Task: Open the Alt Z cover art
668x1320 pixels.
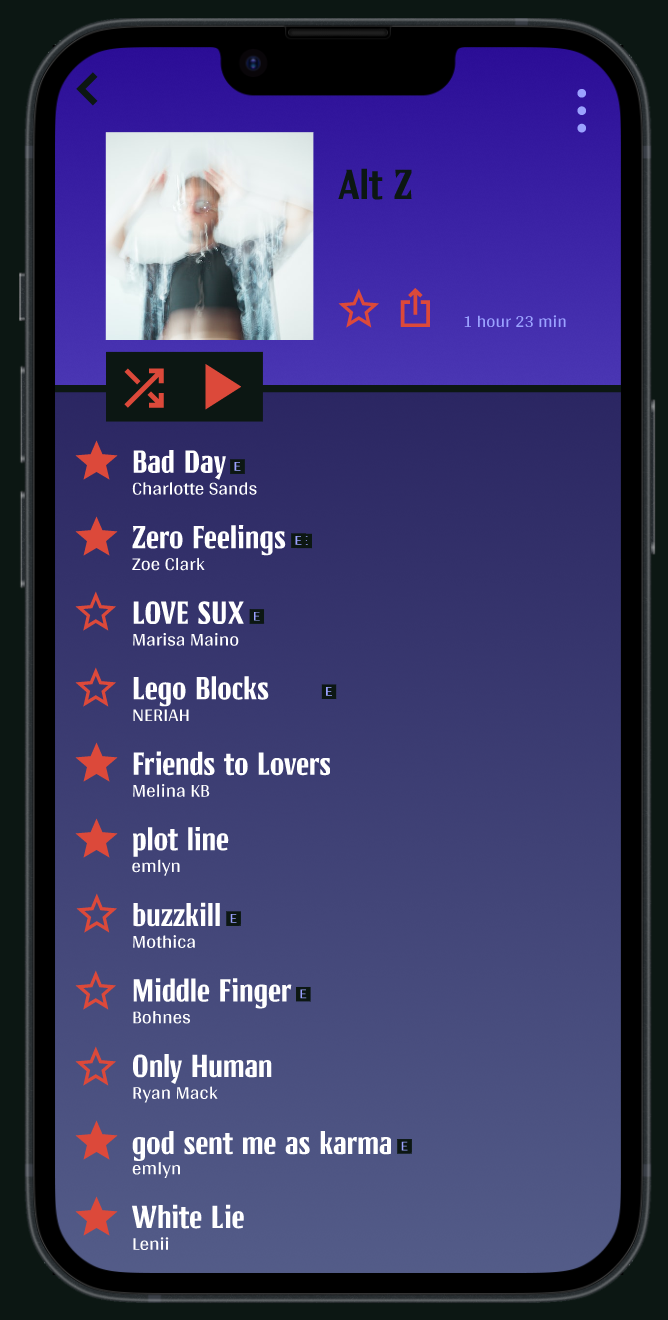Action: tap(209, 236)
